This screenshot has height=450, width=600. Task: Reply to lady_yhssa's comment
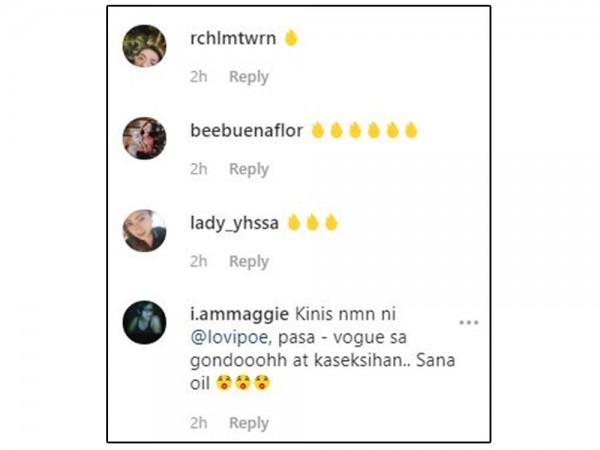tap(248, 261)
